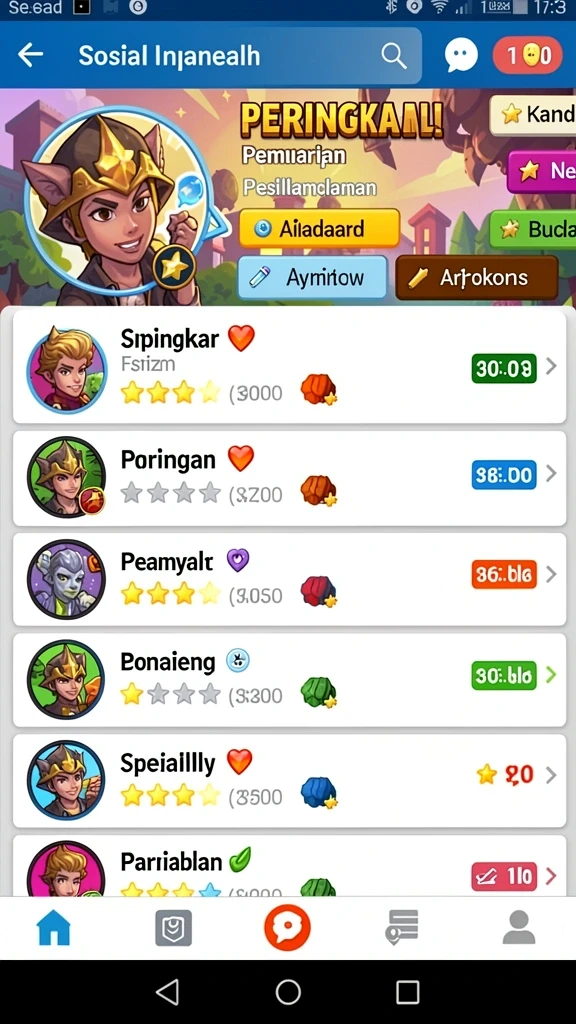Switch to the profile tab
The height and width of the screenshot is (1024, 576).
[x=519, y=927]
